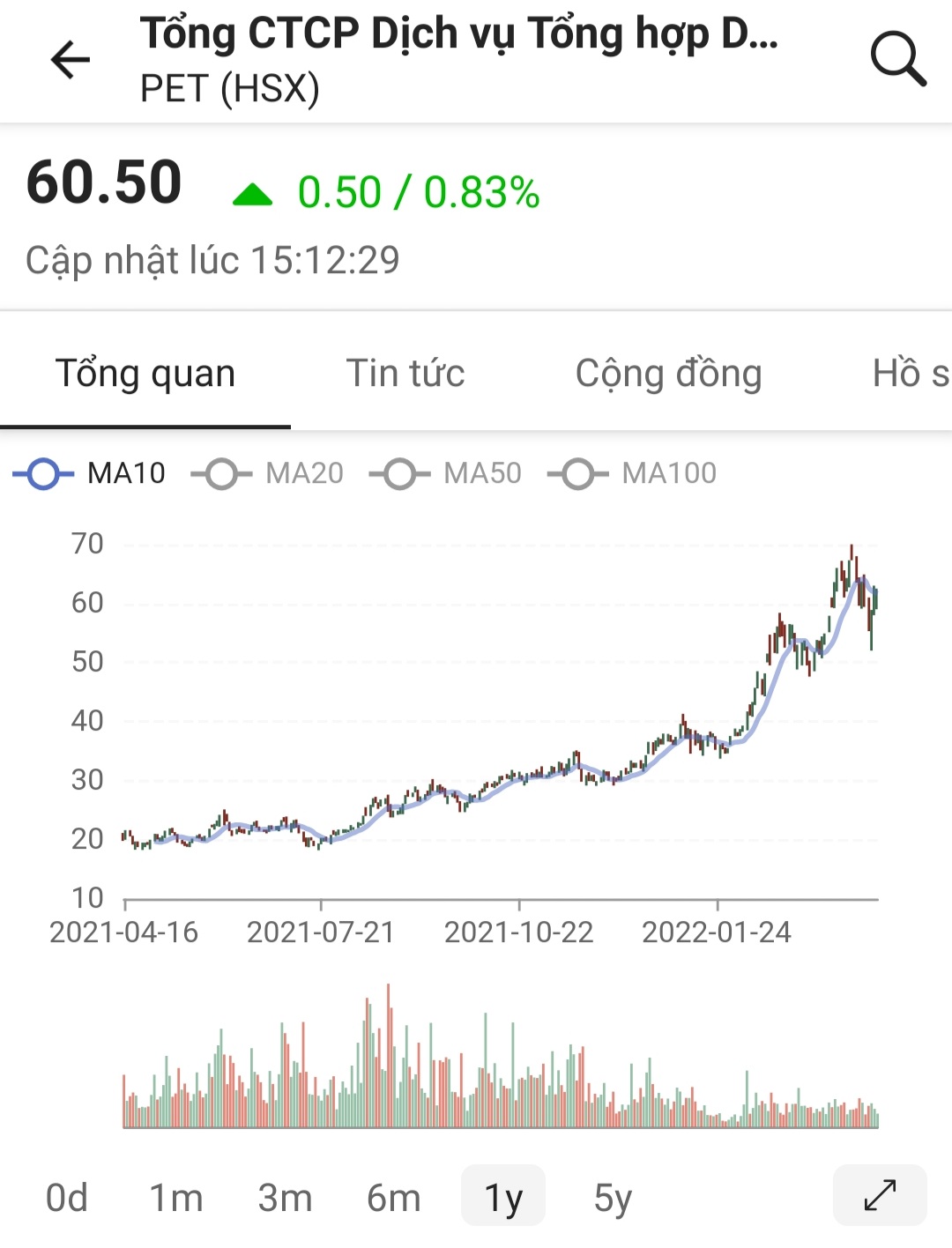View the 5y price history
This screenshot has width=952, height=1248.
(613, 1198)
